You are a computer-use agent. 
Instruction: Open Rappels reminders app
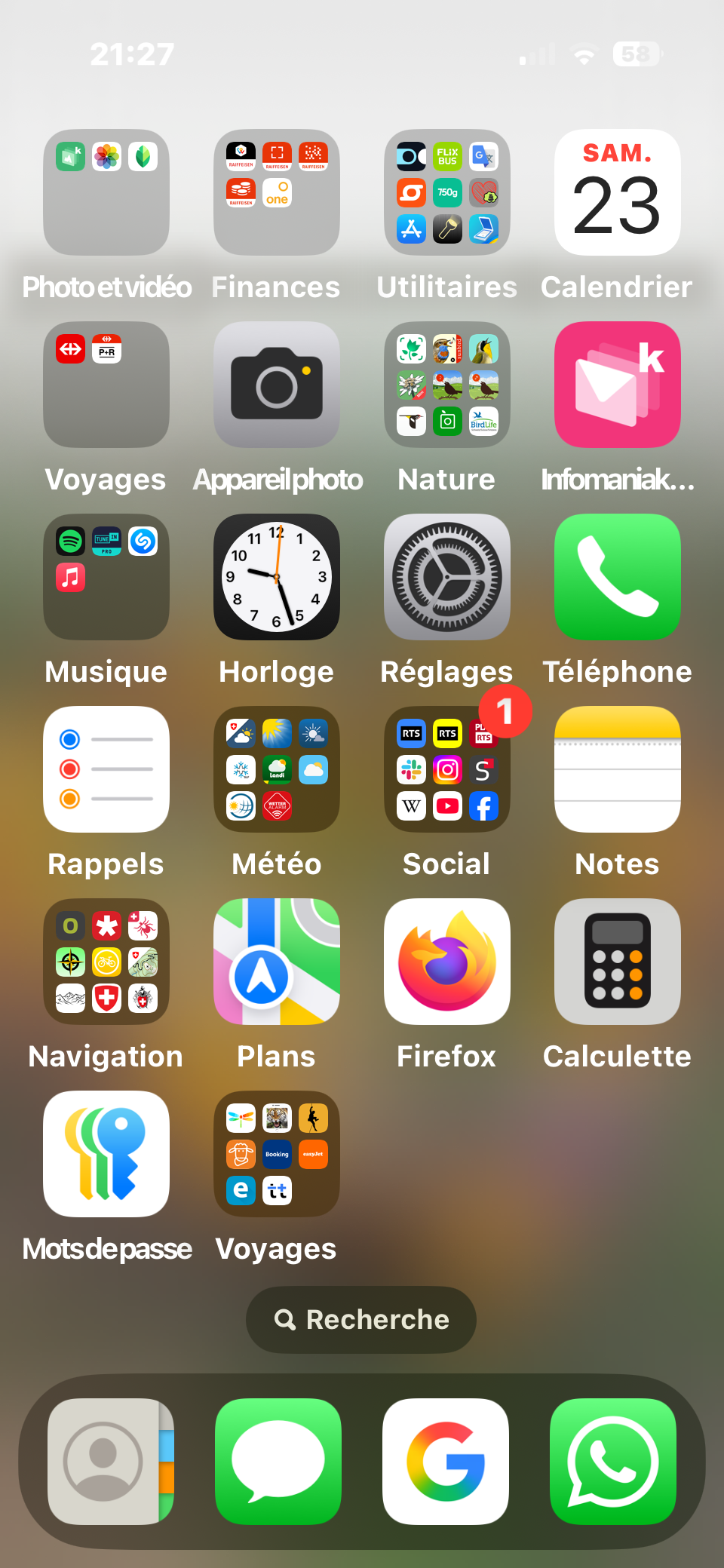(106, 769)
